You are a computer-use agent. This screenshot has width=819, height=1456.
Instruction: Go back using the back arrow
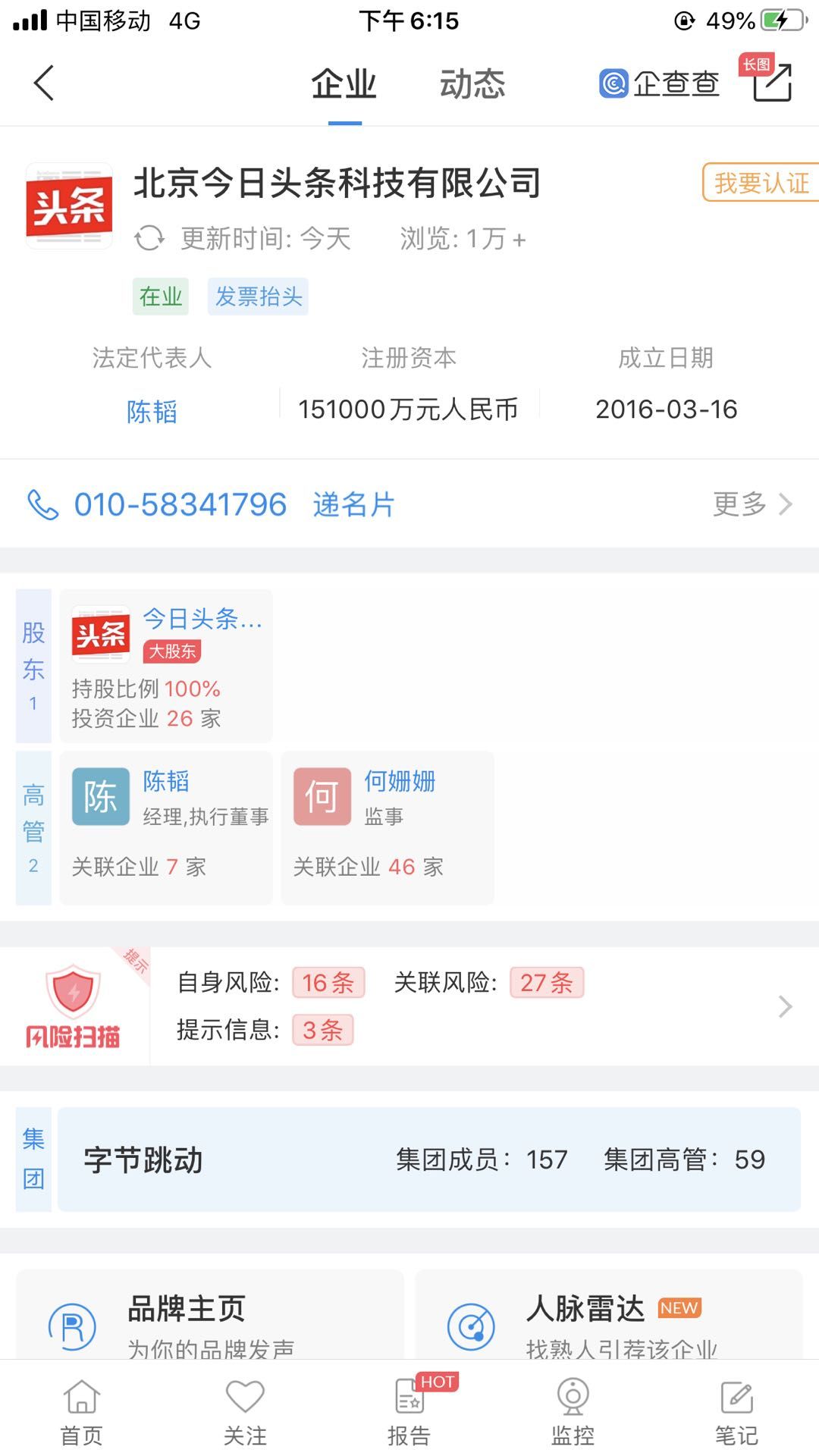(44, 83)
